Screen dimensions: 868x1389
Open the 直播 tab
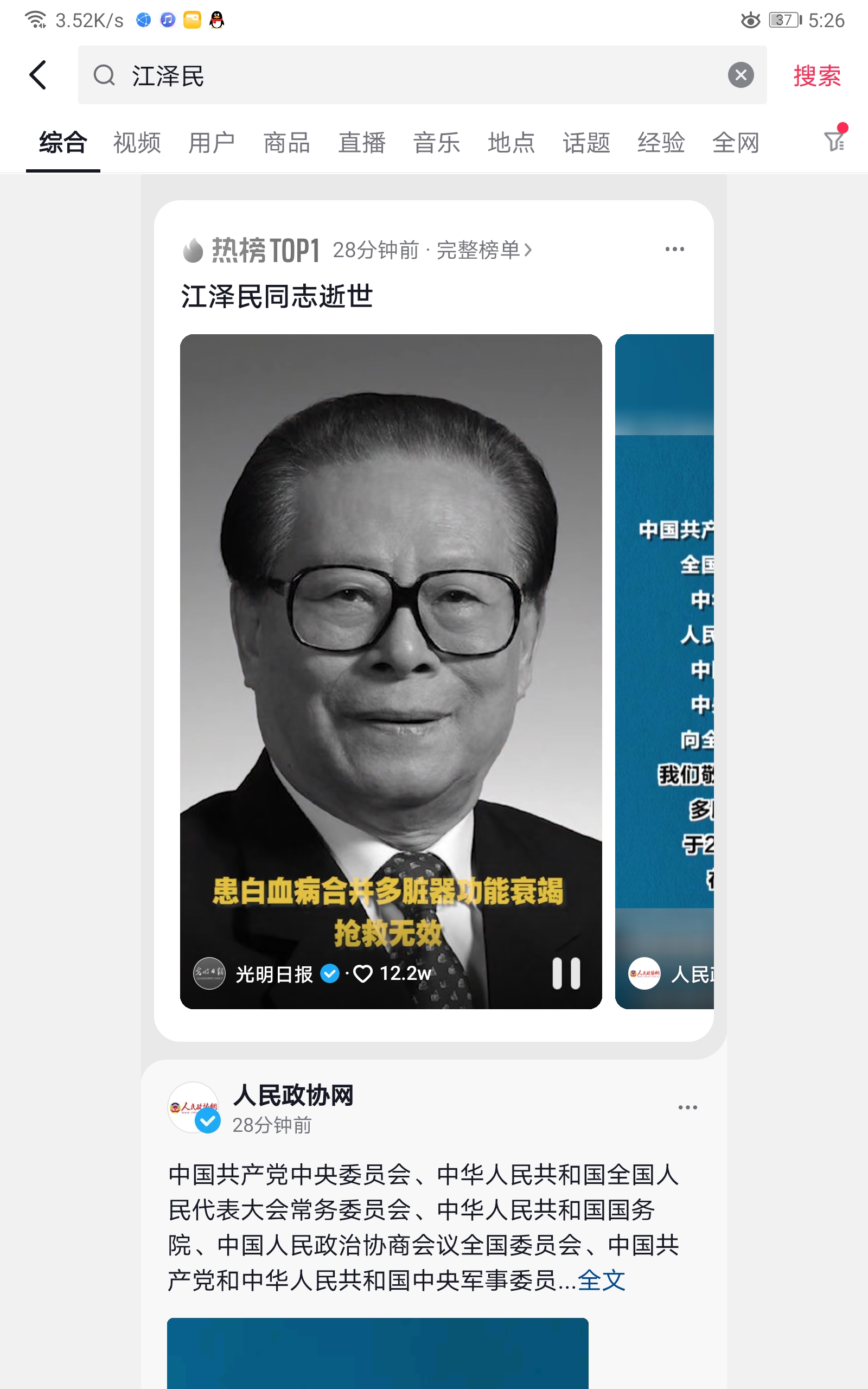click(362, 142)
